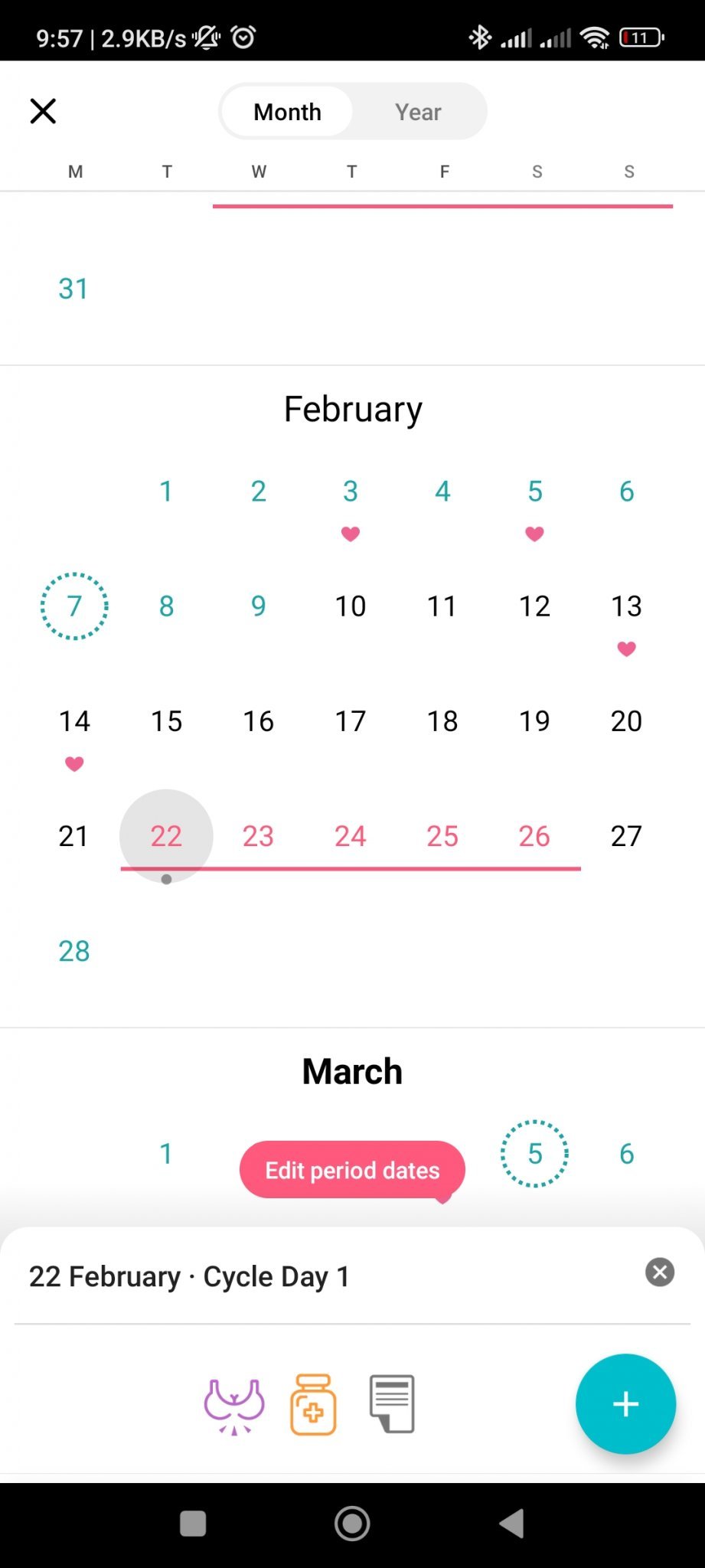
Task: Close the calendar view
Action: (43, 111)
